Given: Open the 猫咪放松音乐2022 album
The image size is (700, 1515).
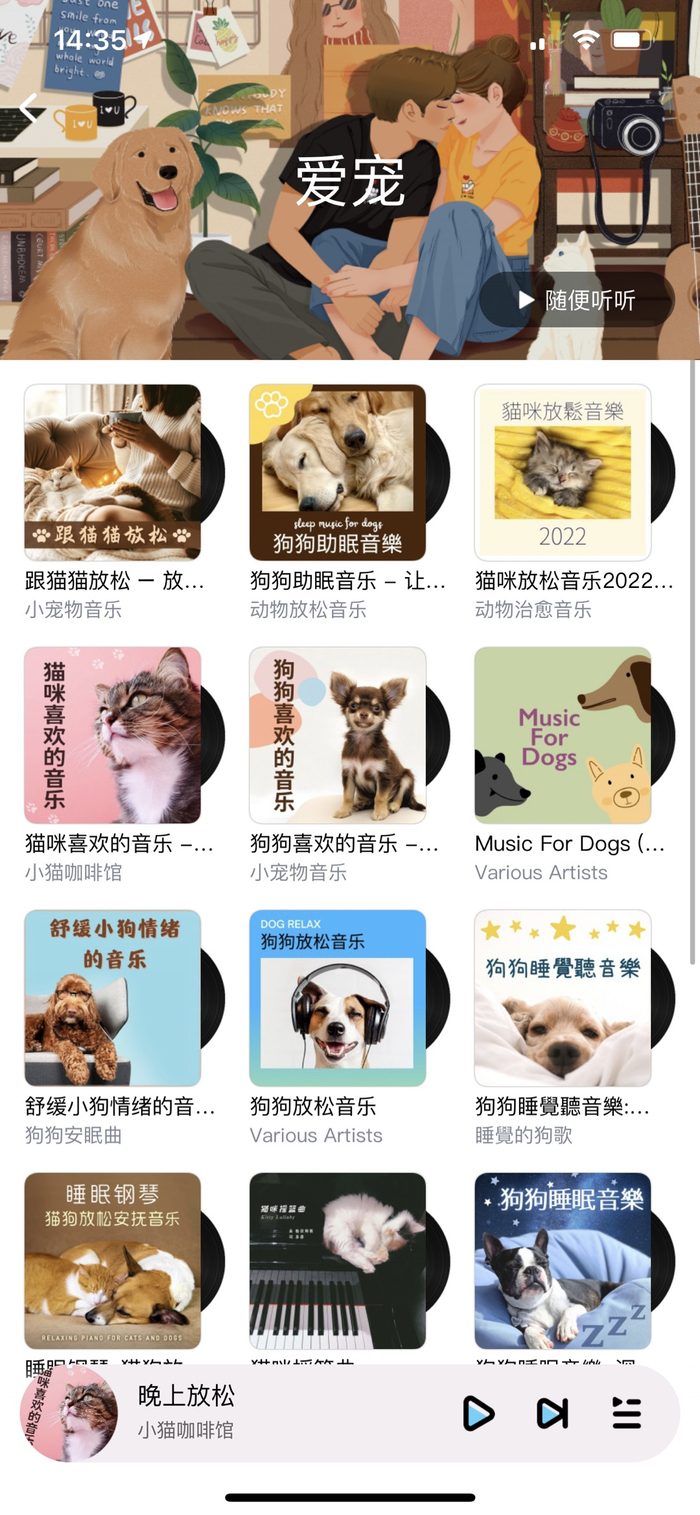Looking at the screenshot, I should click(x=563, y=472).
